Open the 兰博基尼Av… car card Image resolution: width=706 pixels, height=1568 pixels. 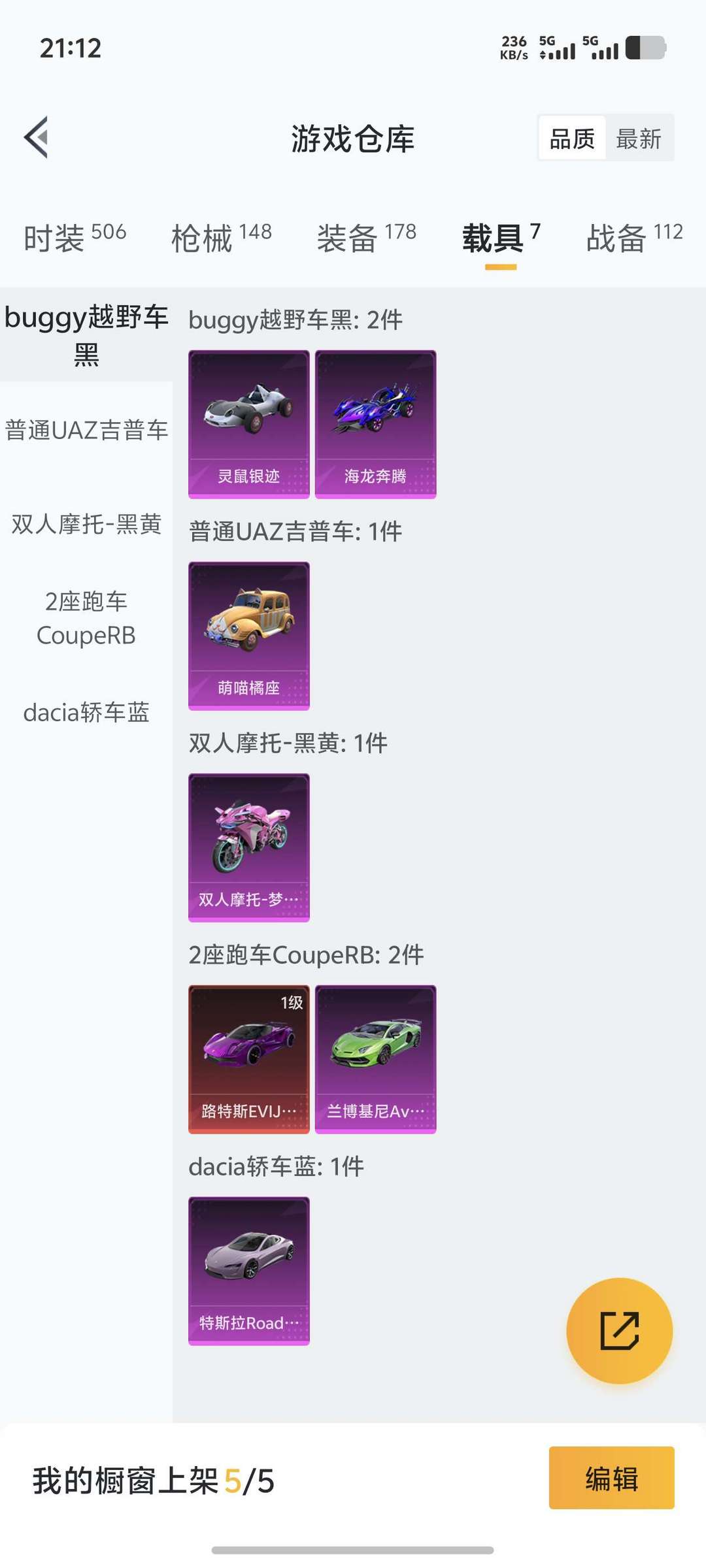tap(375, 1059)
